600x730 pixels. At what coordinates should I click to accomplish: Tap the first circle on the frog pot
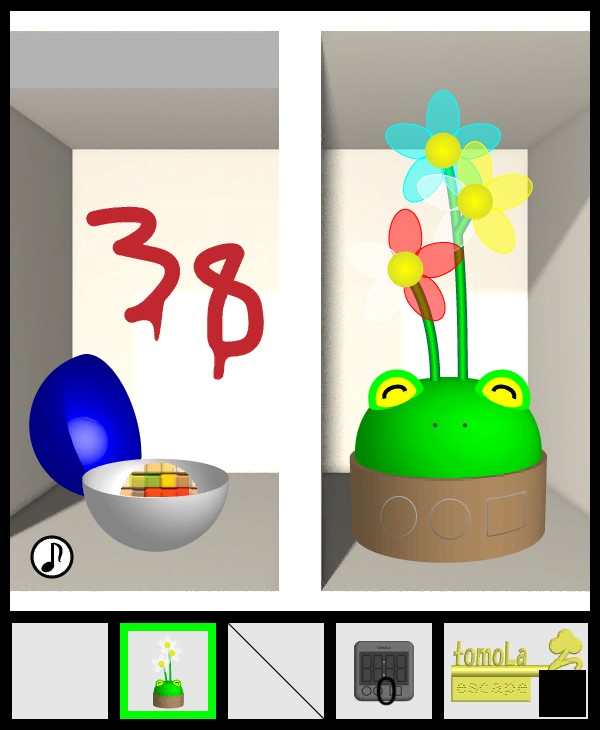pyautogui.click(x=399, y=516)
